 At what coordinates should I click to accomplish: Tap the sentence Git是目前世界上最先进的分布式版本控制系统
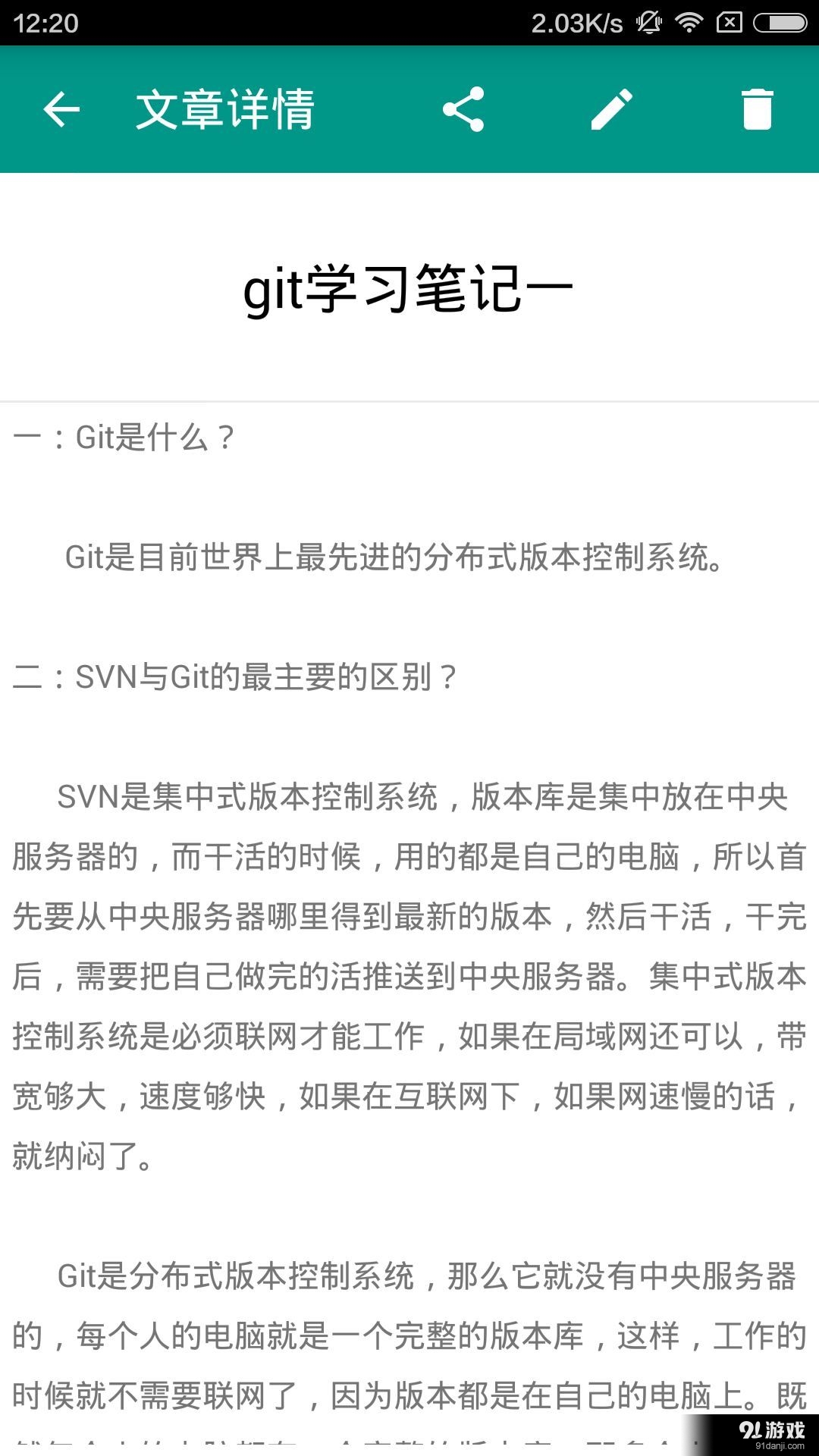coord(394,557)
